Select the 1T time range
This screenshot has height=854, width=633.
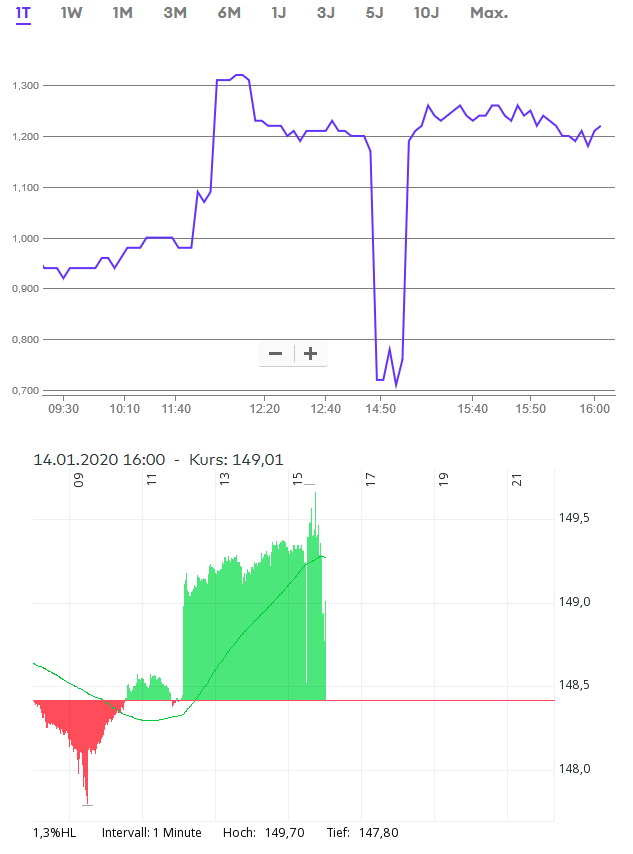pos(23,13)
